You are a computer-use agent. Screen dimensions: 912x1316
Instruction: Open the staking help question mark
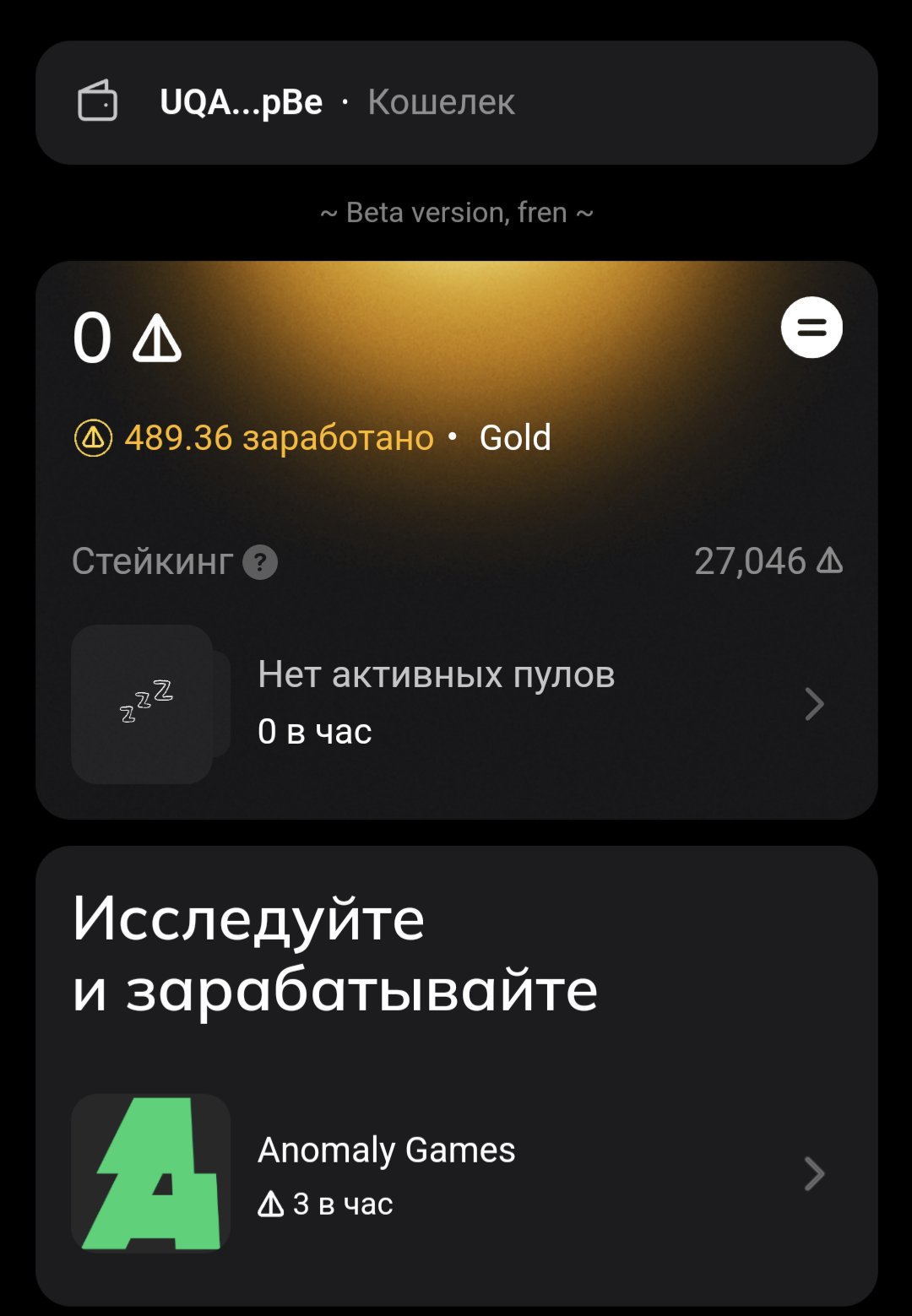tap(260, 562)
